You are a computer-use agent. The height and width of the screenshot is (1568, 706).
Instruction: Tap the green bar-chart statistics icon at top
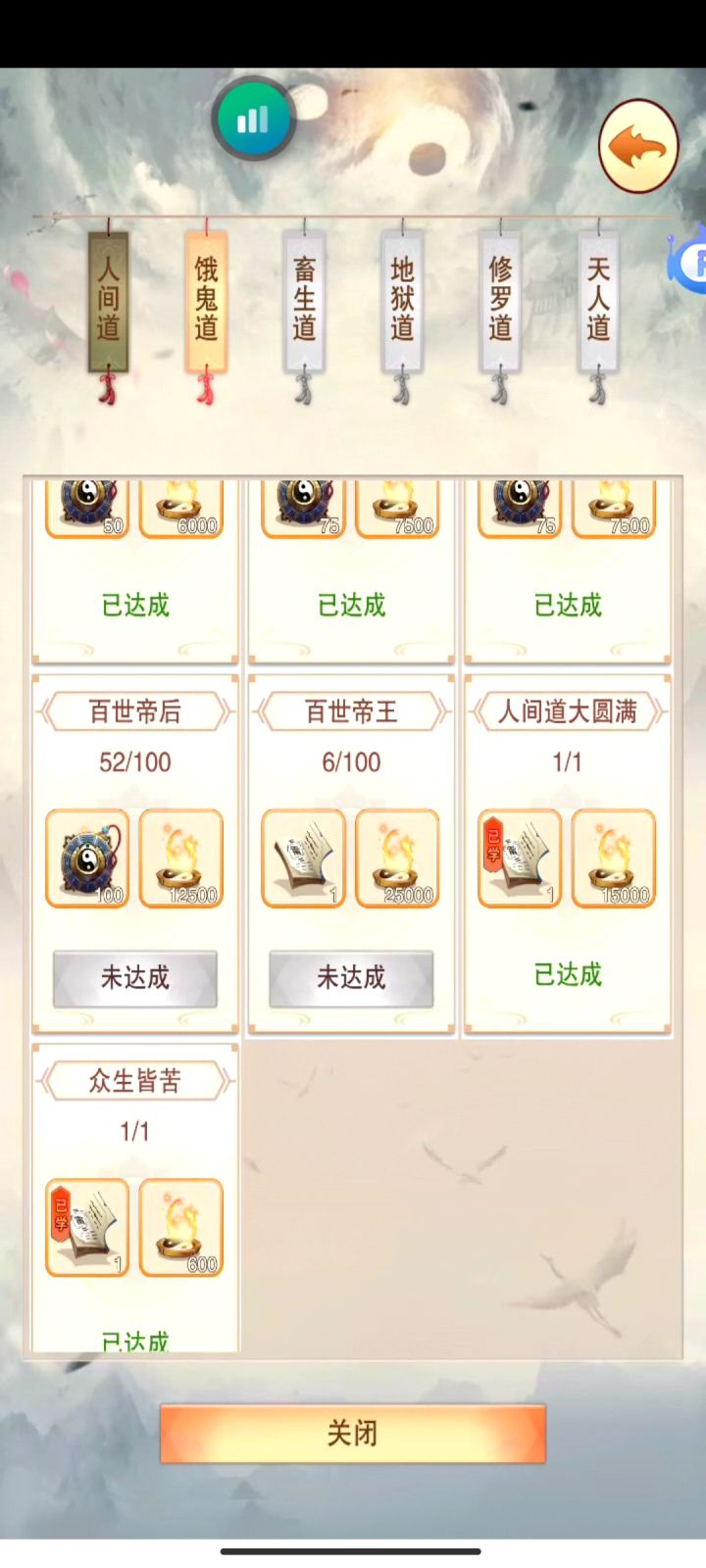point(254,118)
